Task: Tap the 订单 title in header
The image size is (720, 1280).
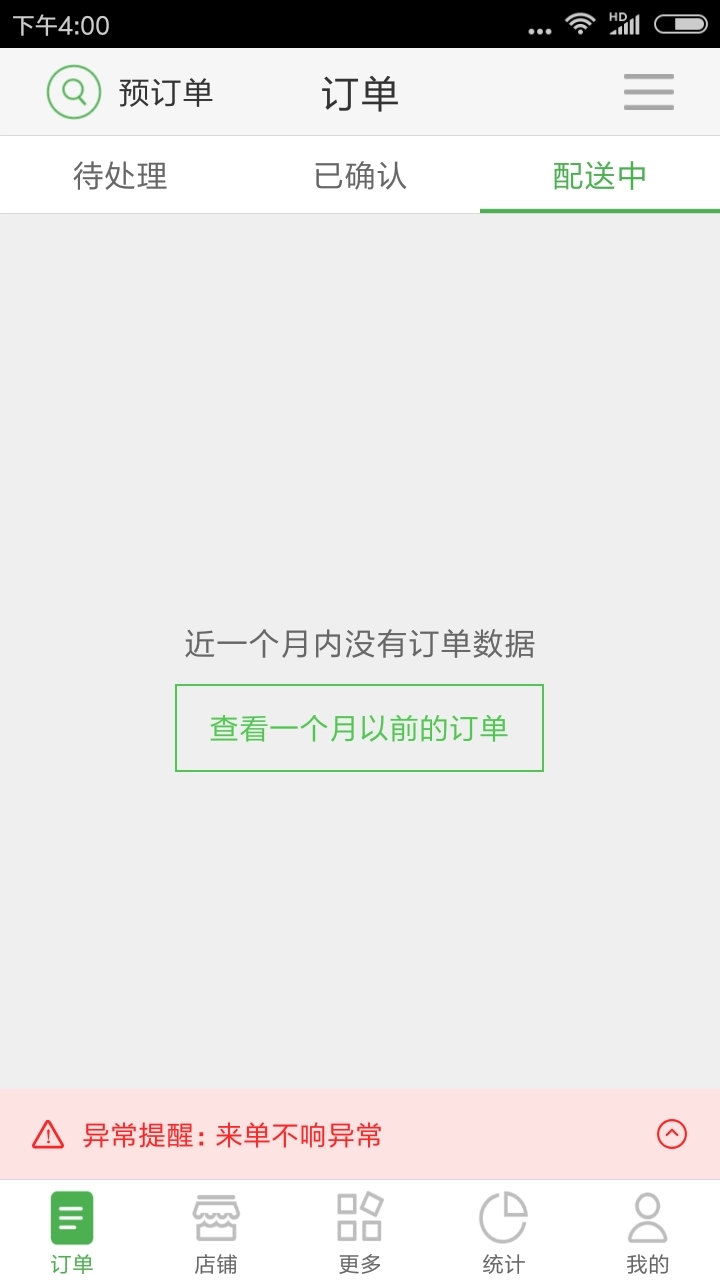Action: pyautogui.click(x=359, y=91)
